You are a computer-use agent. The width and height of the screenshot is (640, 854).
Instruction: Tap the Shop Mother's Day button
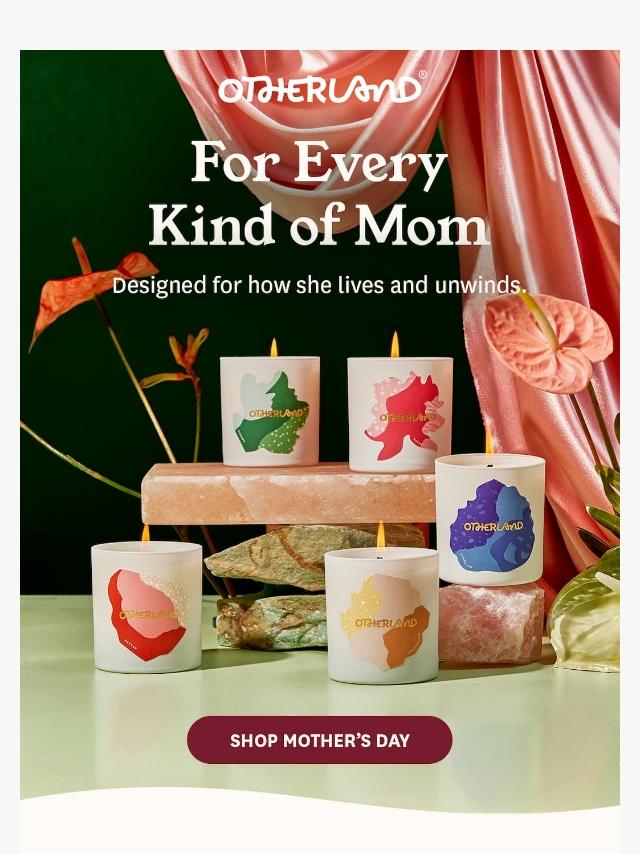319,741
